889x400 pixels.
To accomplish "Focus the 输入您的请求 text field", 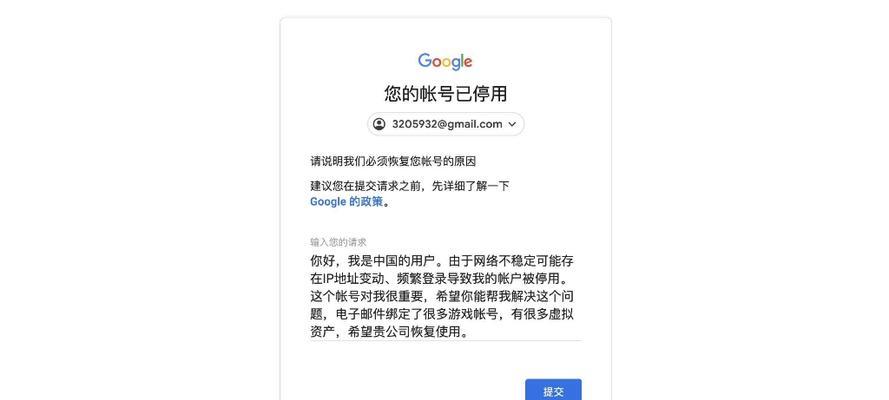I will 445,295.
